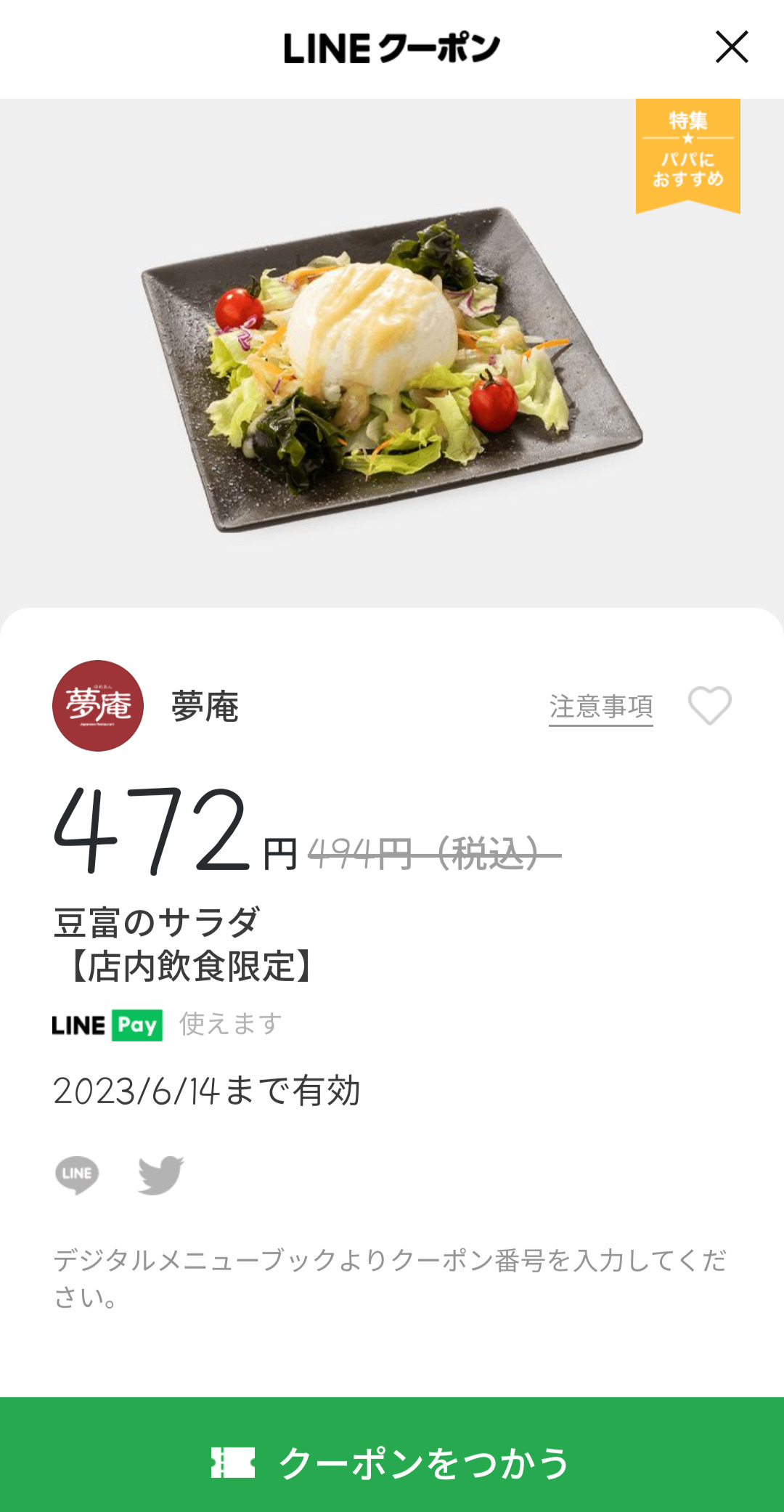Close the LINE coupon page
784x1512 pixels.
[731, 47]
